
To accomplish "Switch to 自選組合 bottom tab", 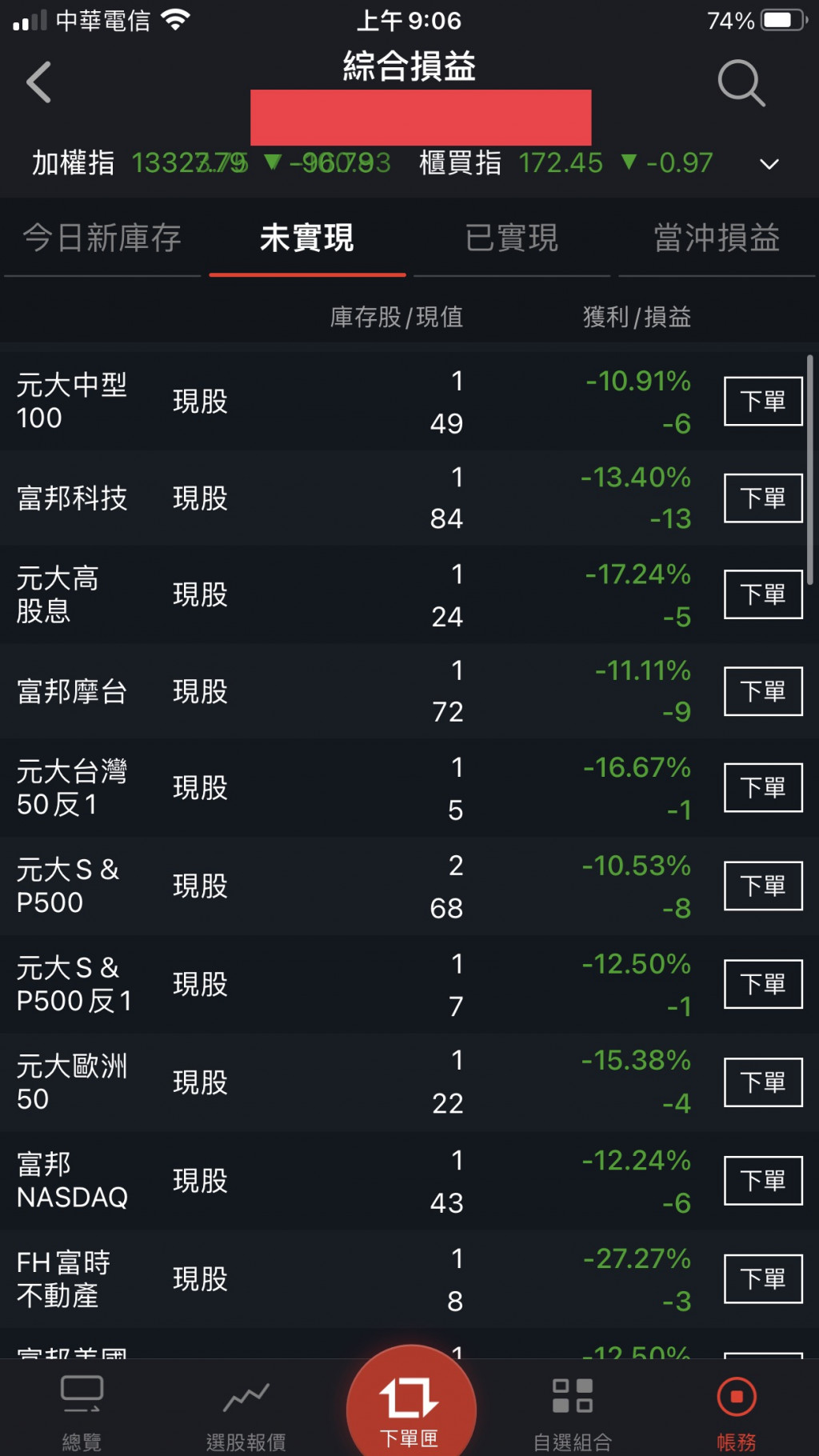I will pyautogui.click(x=573, y=1413).
